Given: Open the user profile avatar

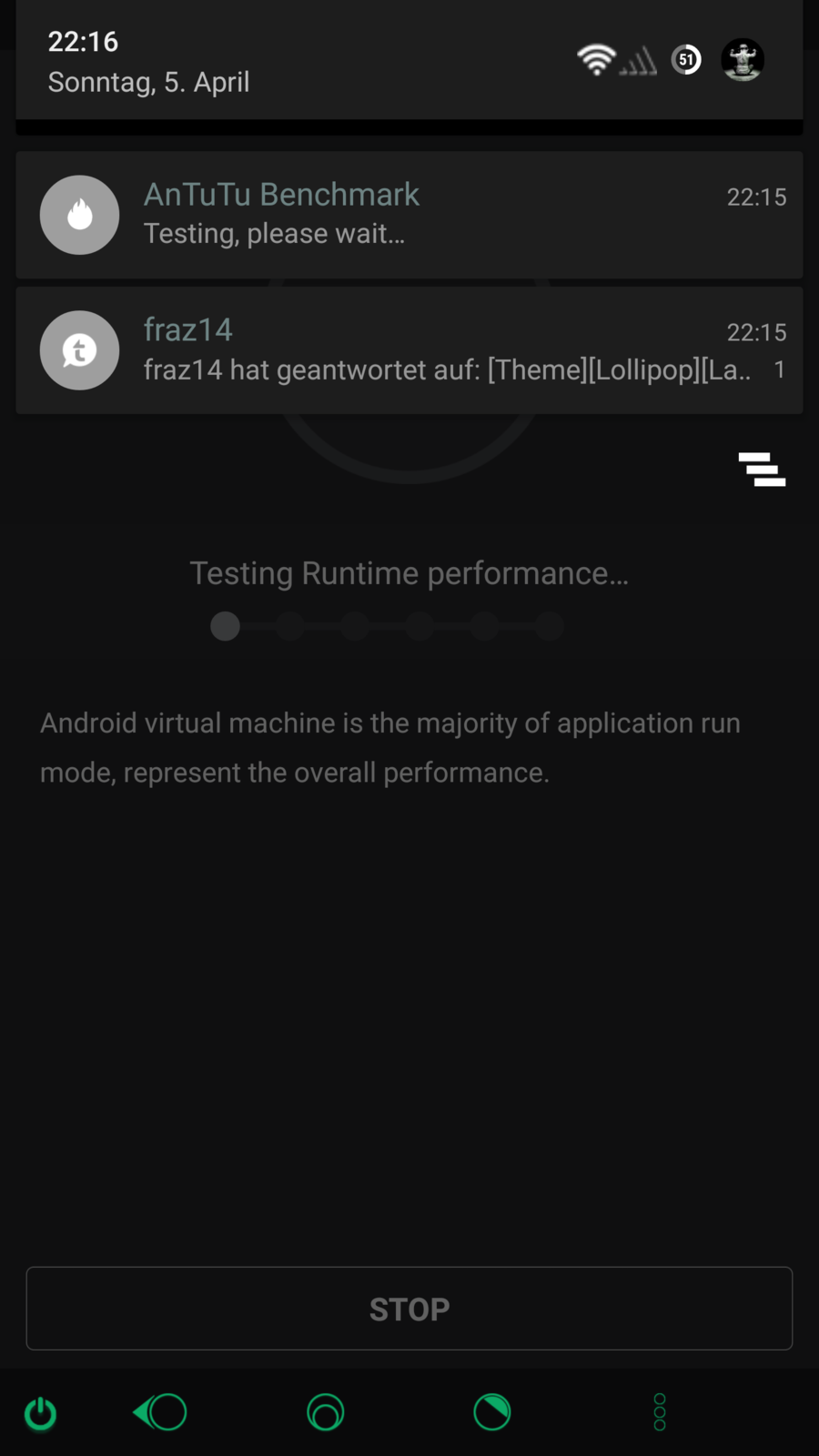Looking at the screenshot, I should tap(743, 60).
